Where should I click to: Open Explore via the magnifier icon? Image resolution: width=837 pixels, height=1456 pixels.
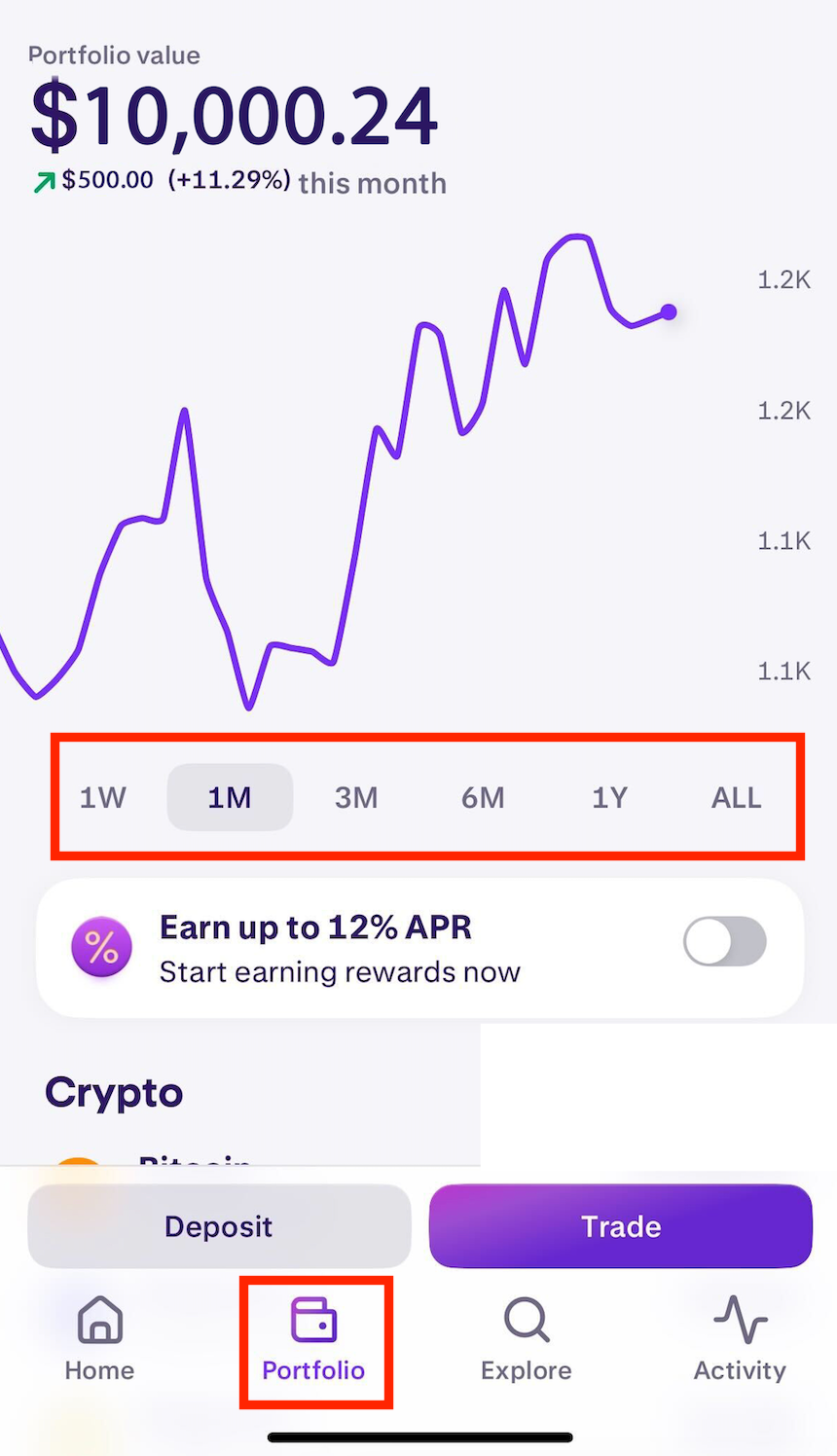pos(525,1320)
